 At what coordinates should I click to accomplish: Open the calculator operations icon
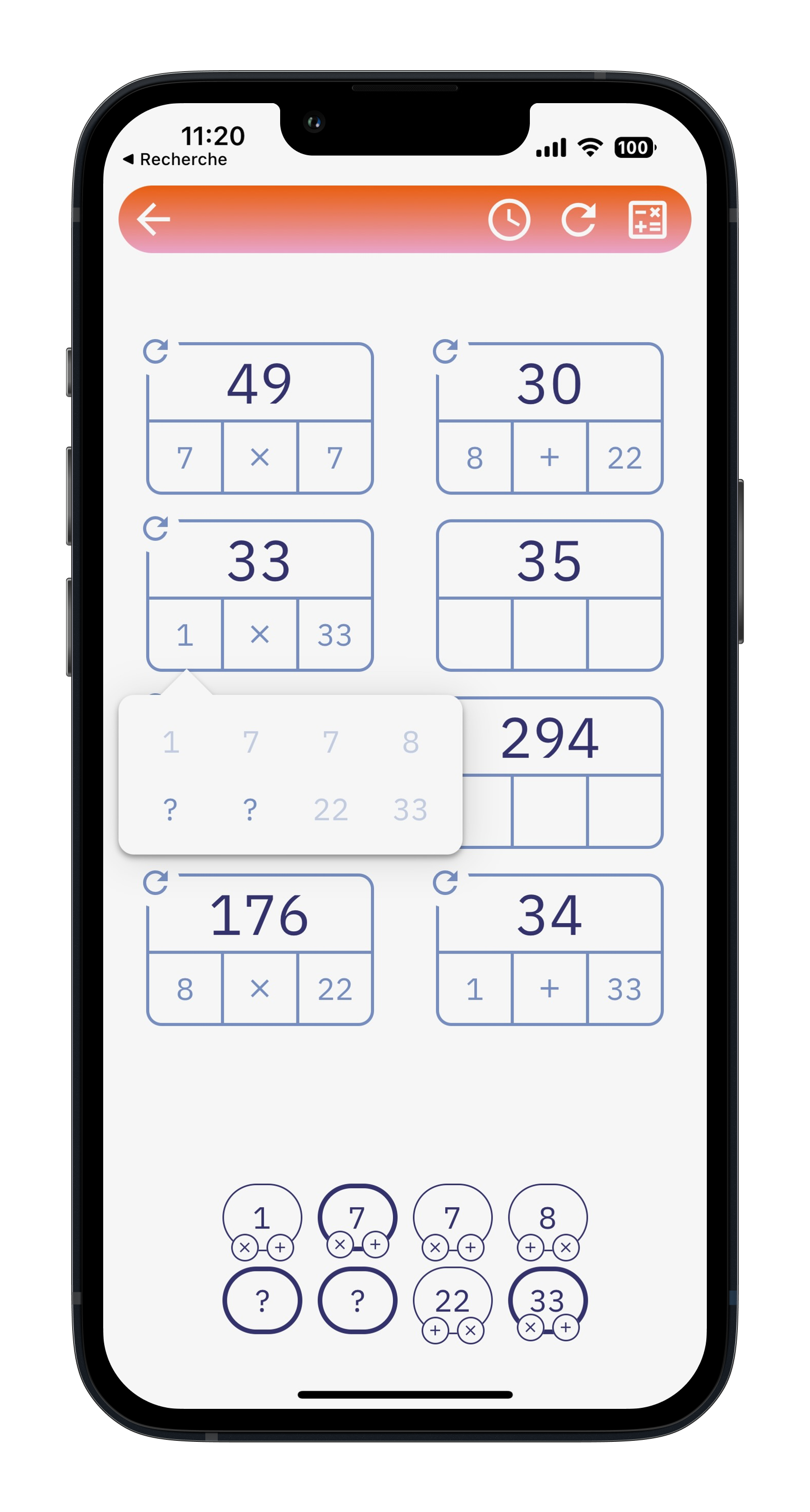(647, 220)
